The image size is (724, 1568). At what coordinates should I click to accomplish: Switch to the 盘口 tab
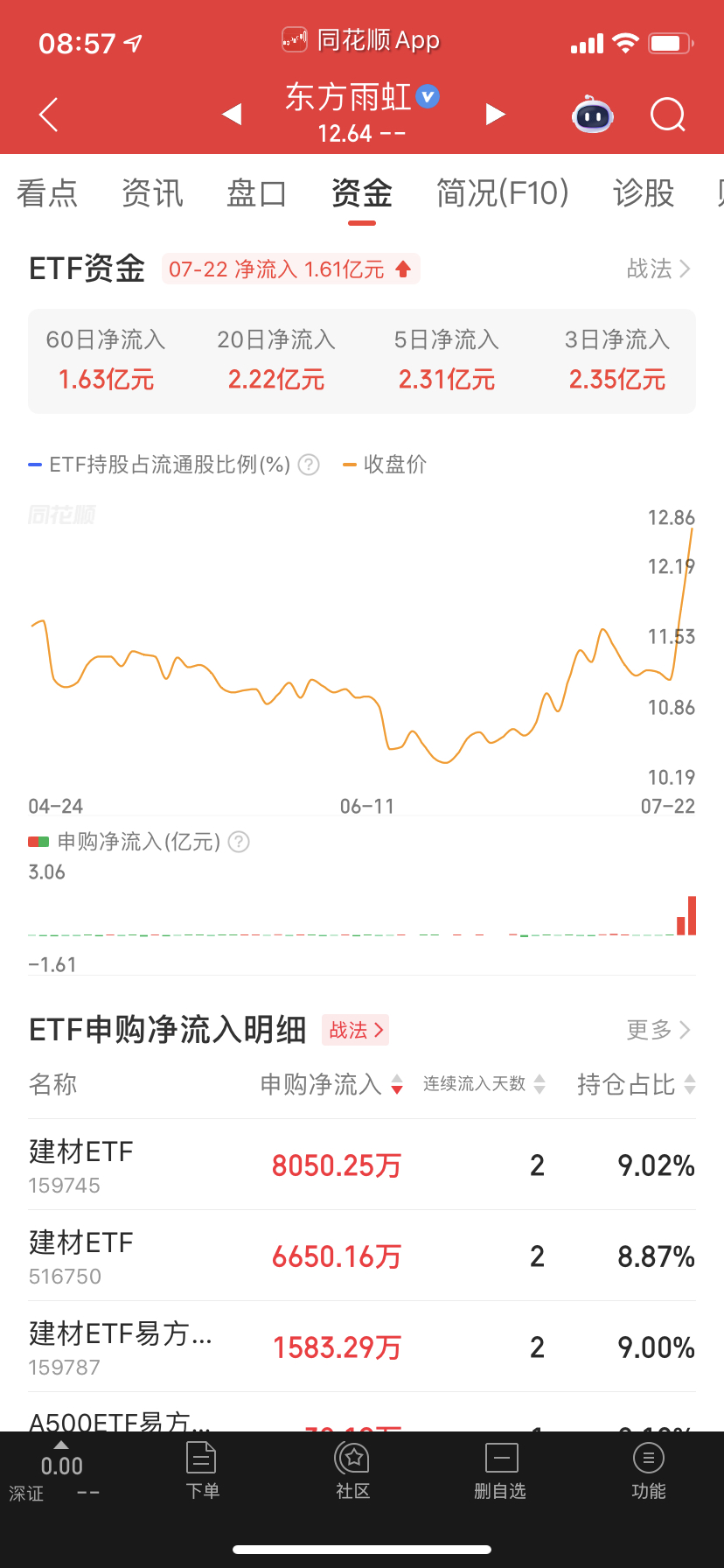pos(257,192)
